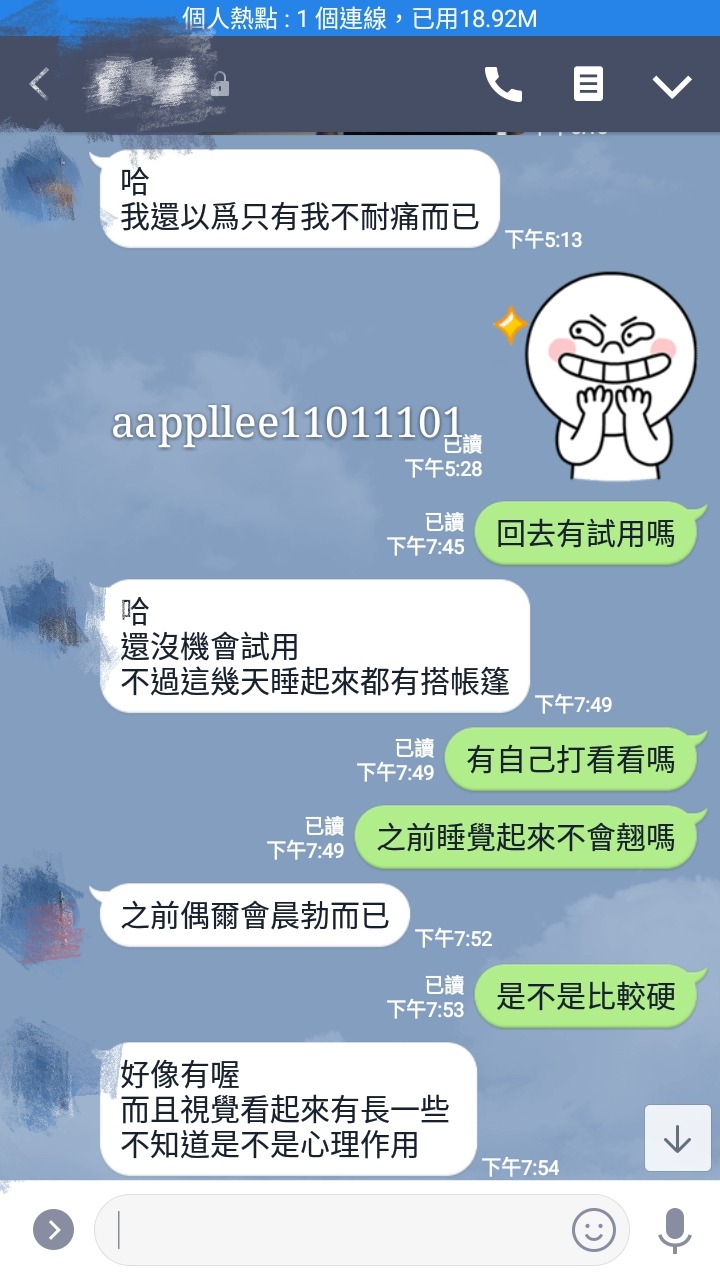The width and height of the screenshot is (720, 1280).
Task: Expand the attachment options arrow
Action: 54,1229
